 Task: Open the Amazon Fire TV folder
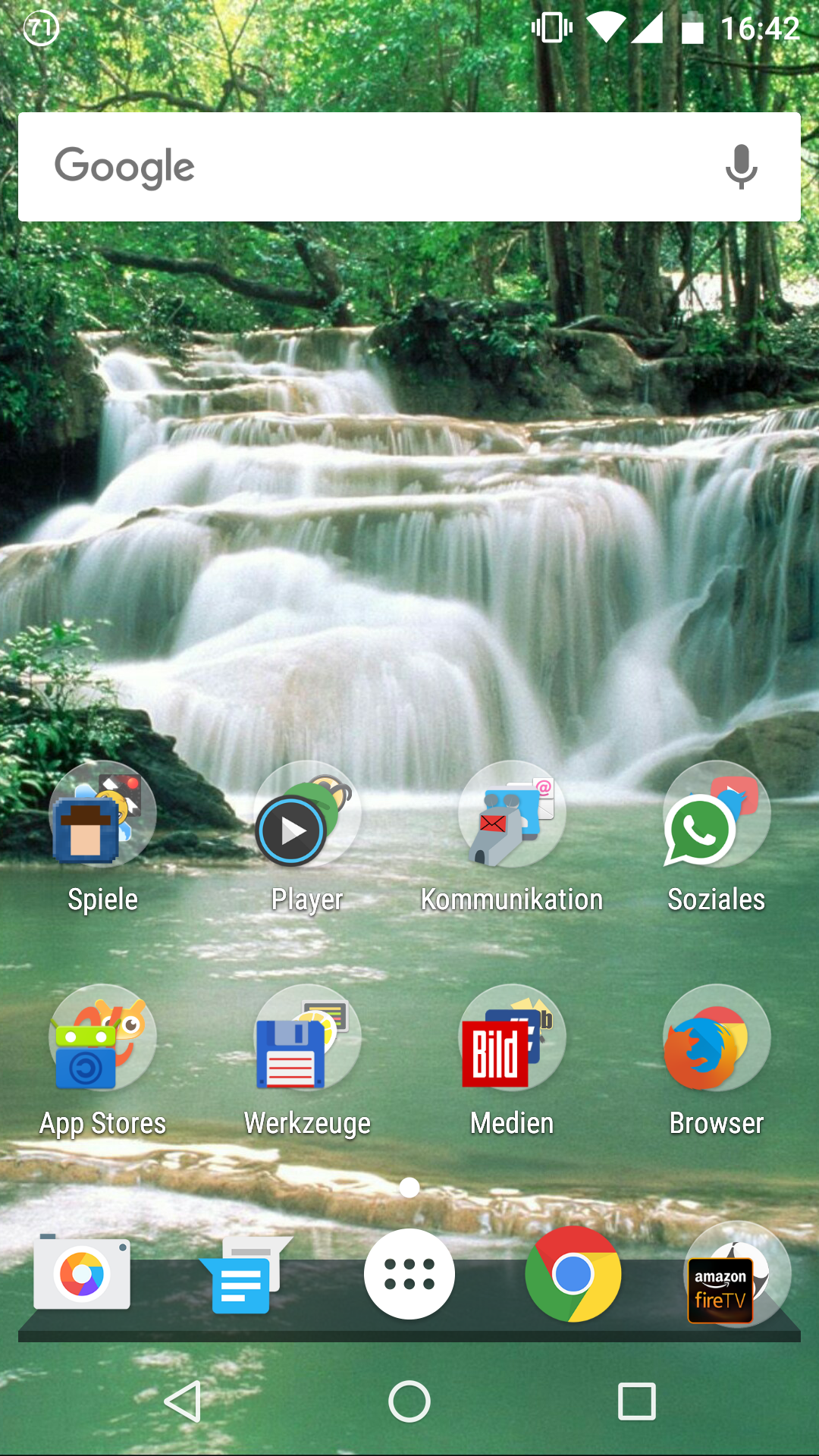tap(734, 1276)
